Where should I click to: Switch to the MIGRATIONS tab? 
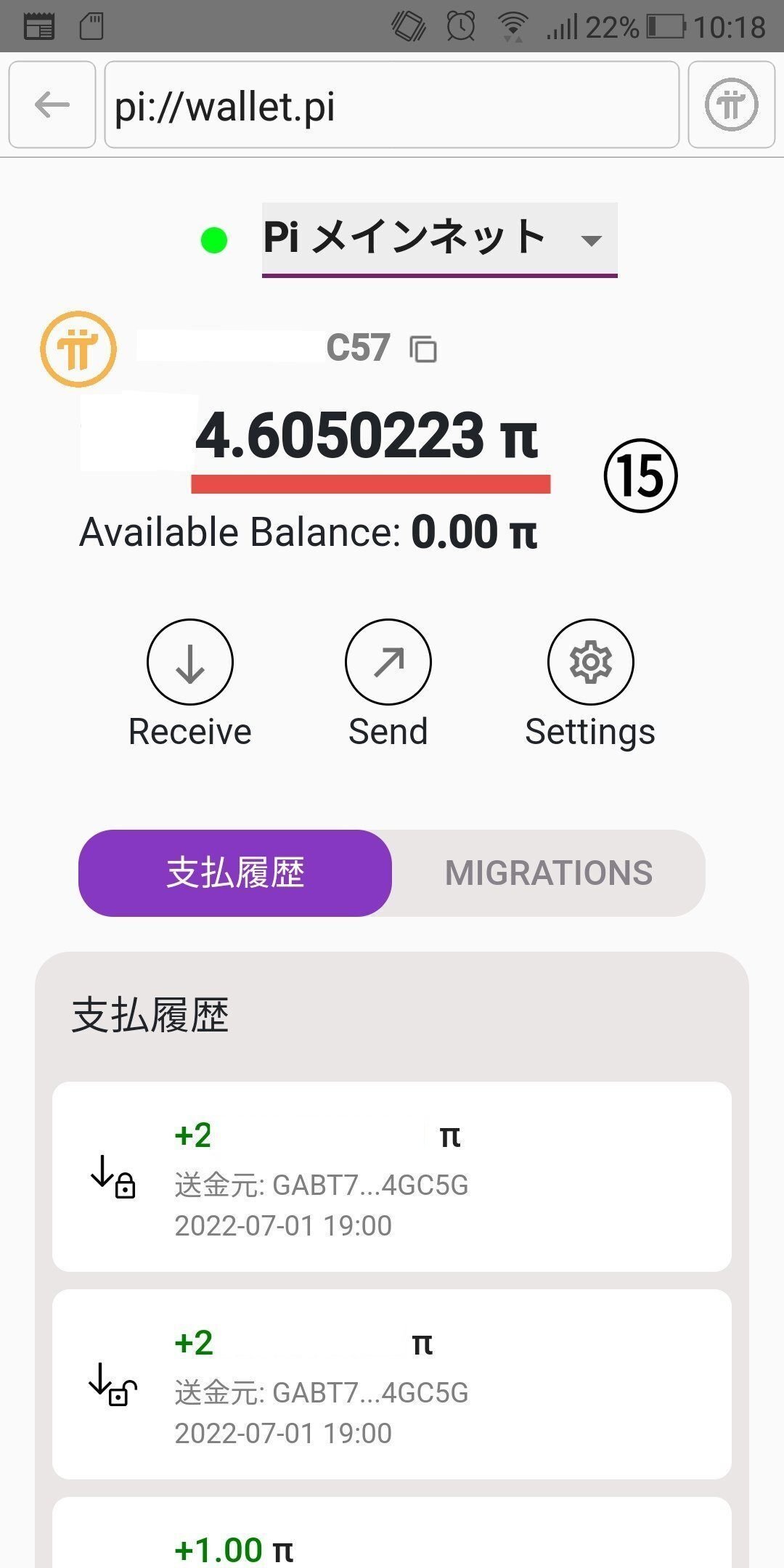coord(549,873)
